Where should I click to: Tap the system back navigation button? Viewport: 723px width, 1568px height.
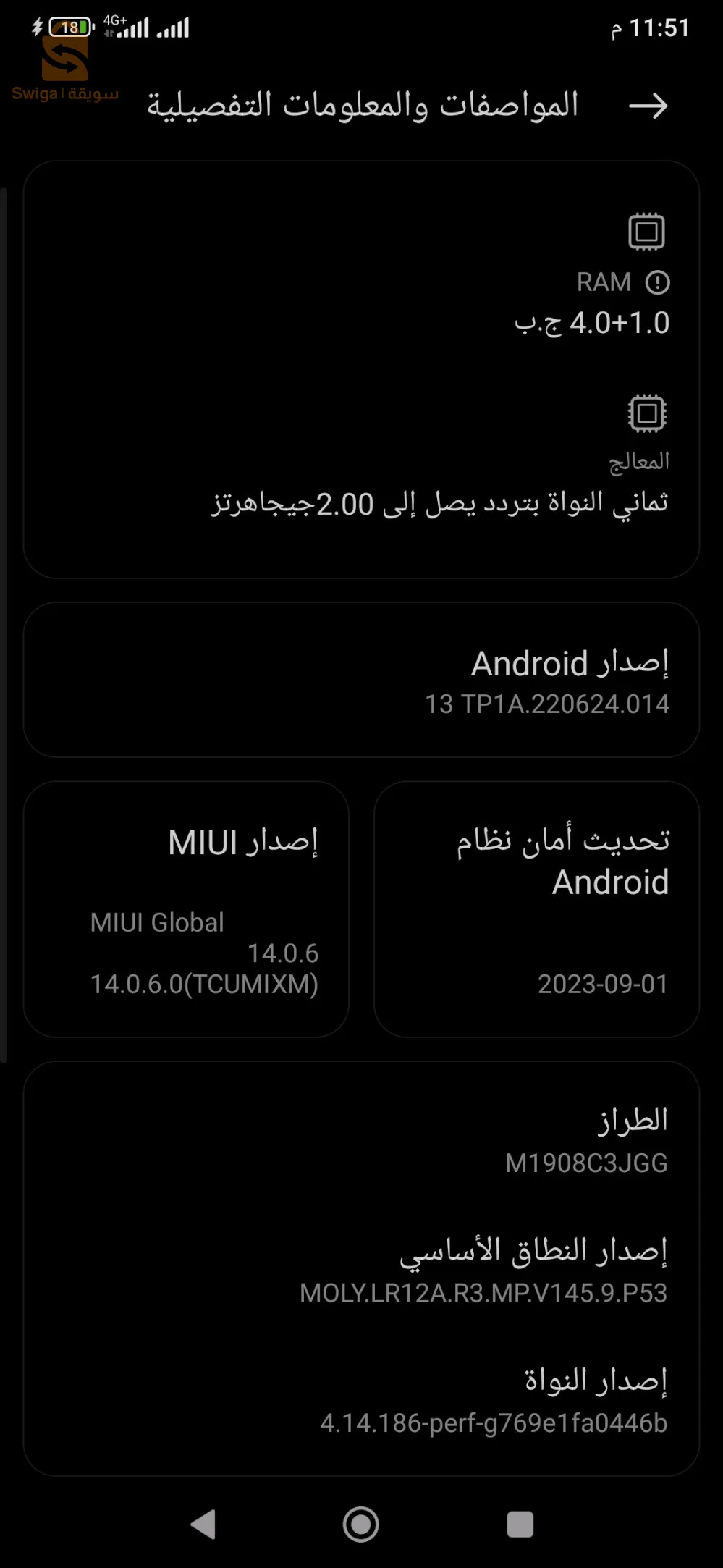click(x=203, y=1525)
